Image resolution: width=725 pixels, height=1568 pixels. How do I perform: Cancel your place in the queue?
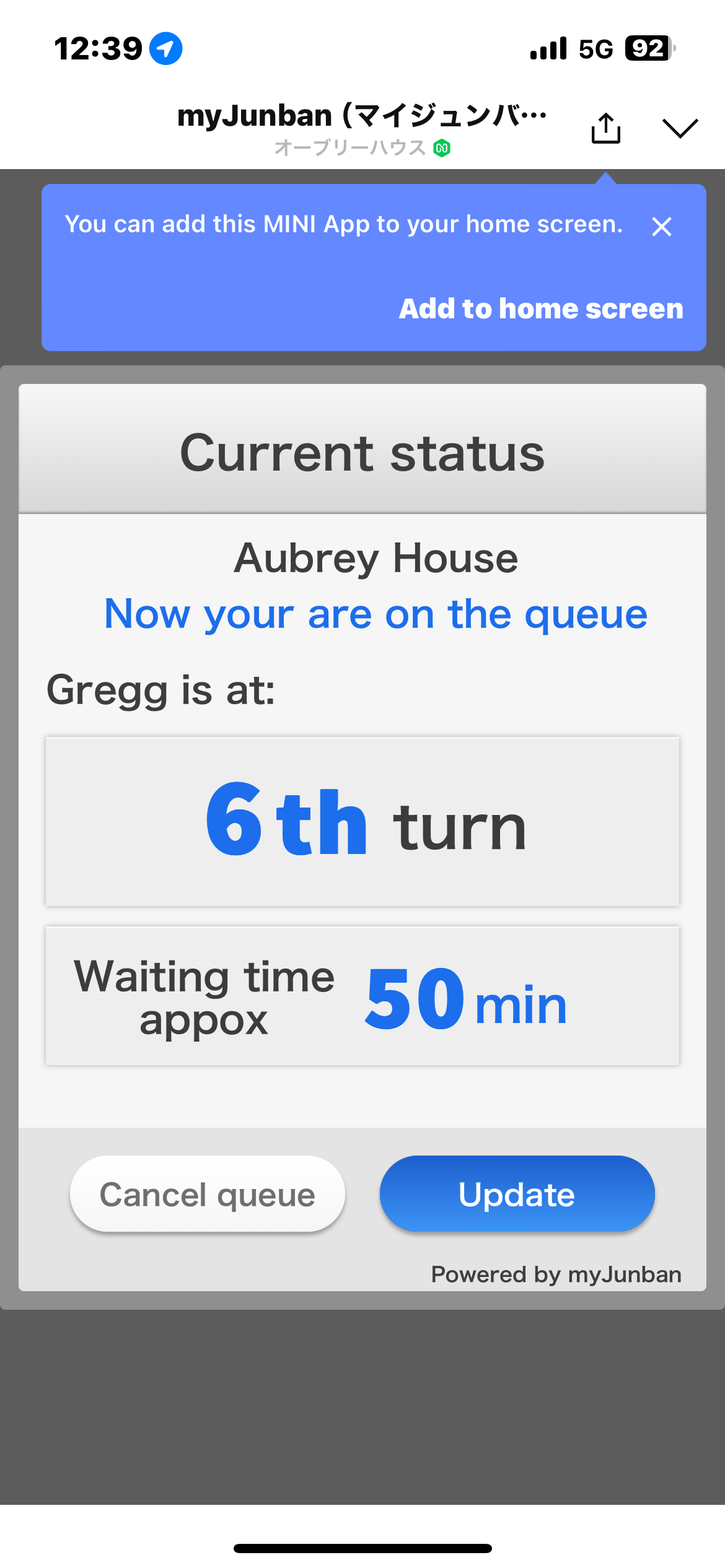pyautogui.click(x=207, y=1194)
